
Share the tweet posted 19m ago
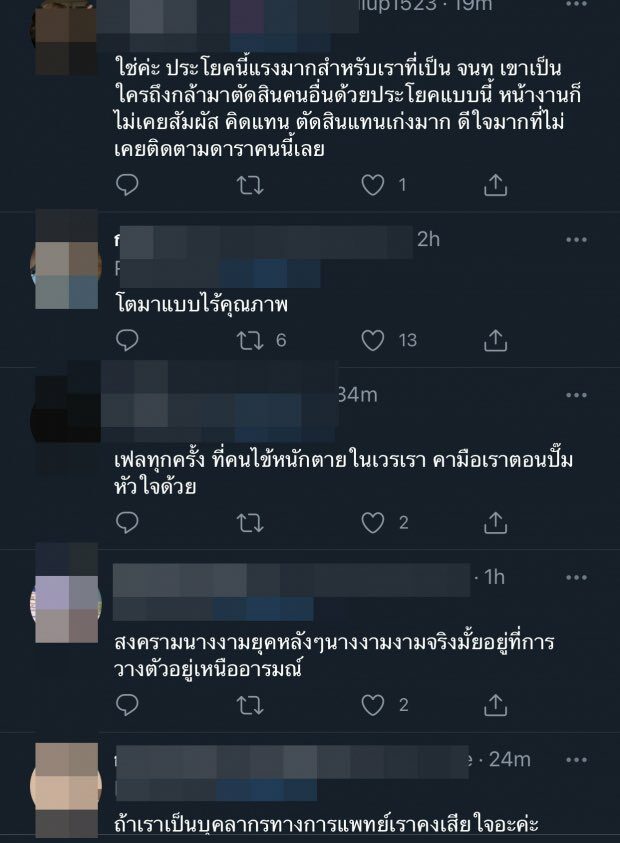[495, 185]
